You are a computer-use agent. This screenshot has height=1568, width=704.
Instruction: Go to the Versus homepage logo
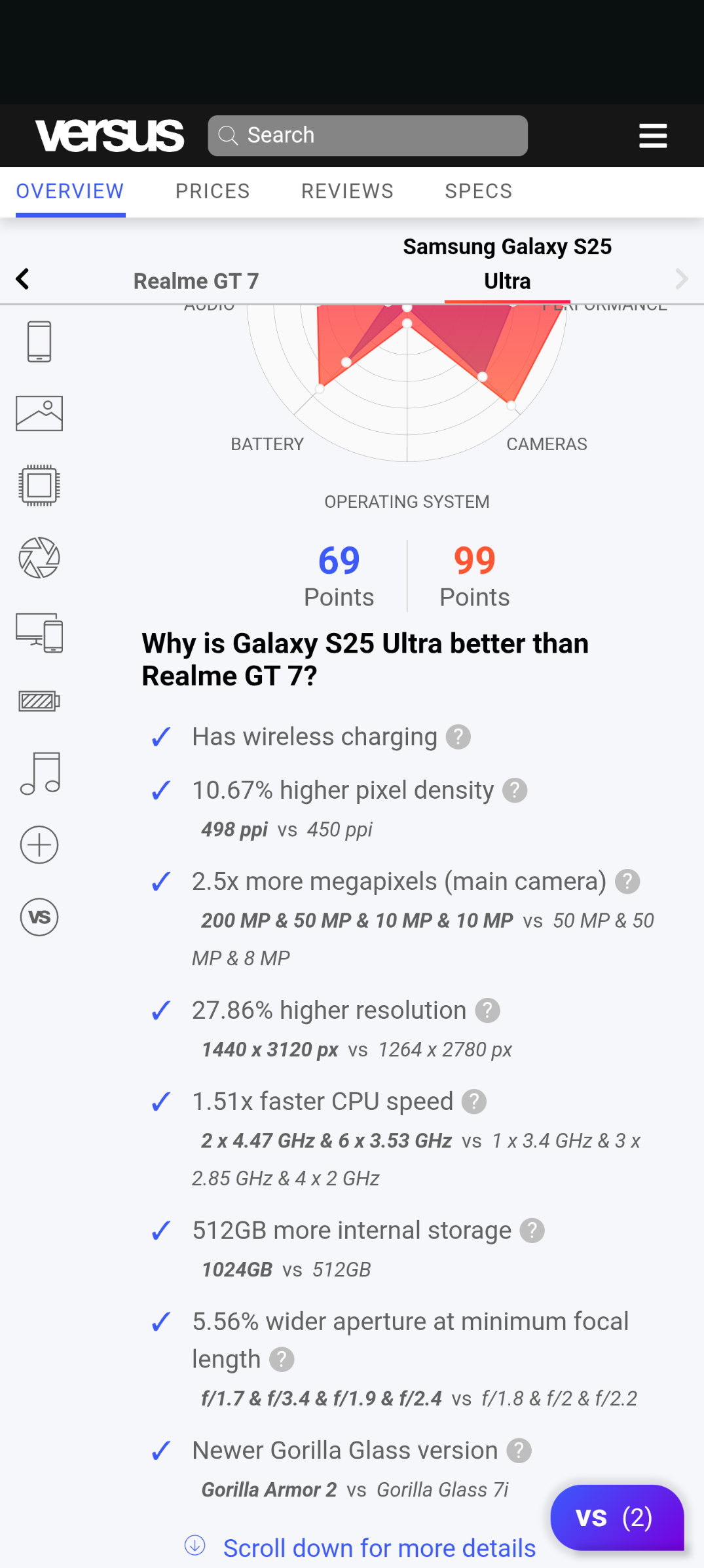(109, 136)
